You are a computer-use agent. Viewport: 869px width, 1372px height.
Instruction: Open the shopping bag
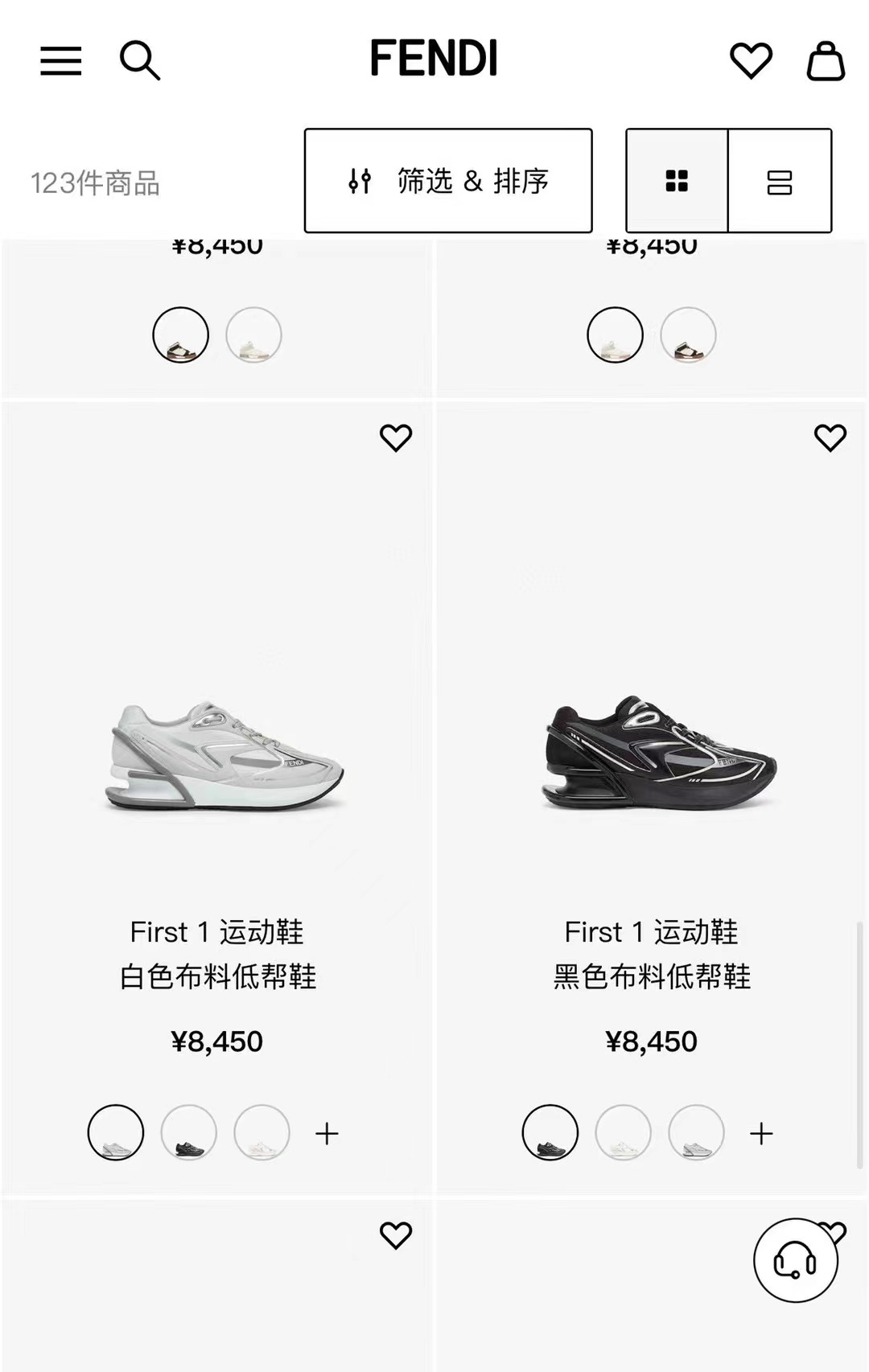coord(826,60)
